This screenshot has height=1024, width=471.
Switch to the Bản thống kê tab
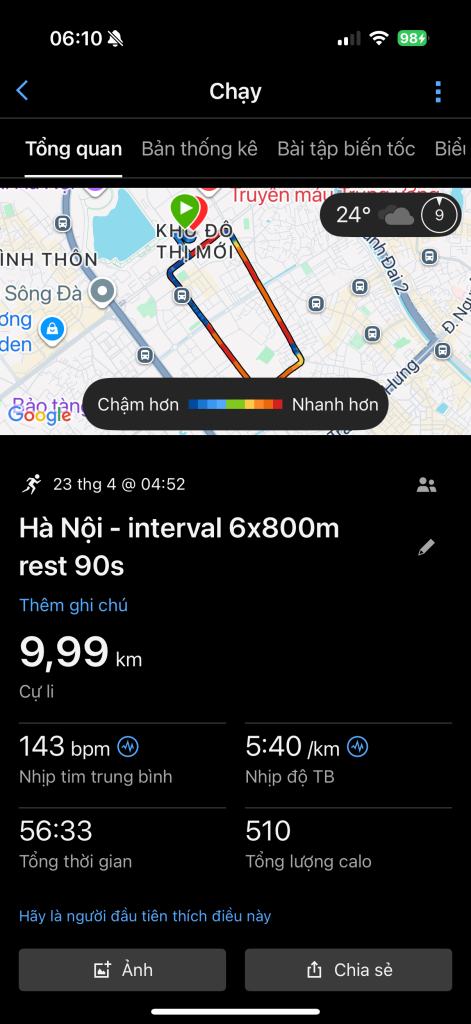pyautogui.click(x=199, y=149)
